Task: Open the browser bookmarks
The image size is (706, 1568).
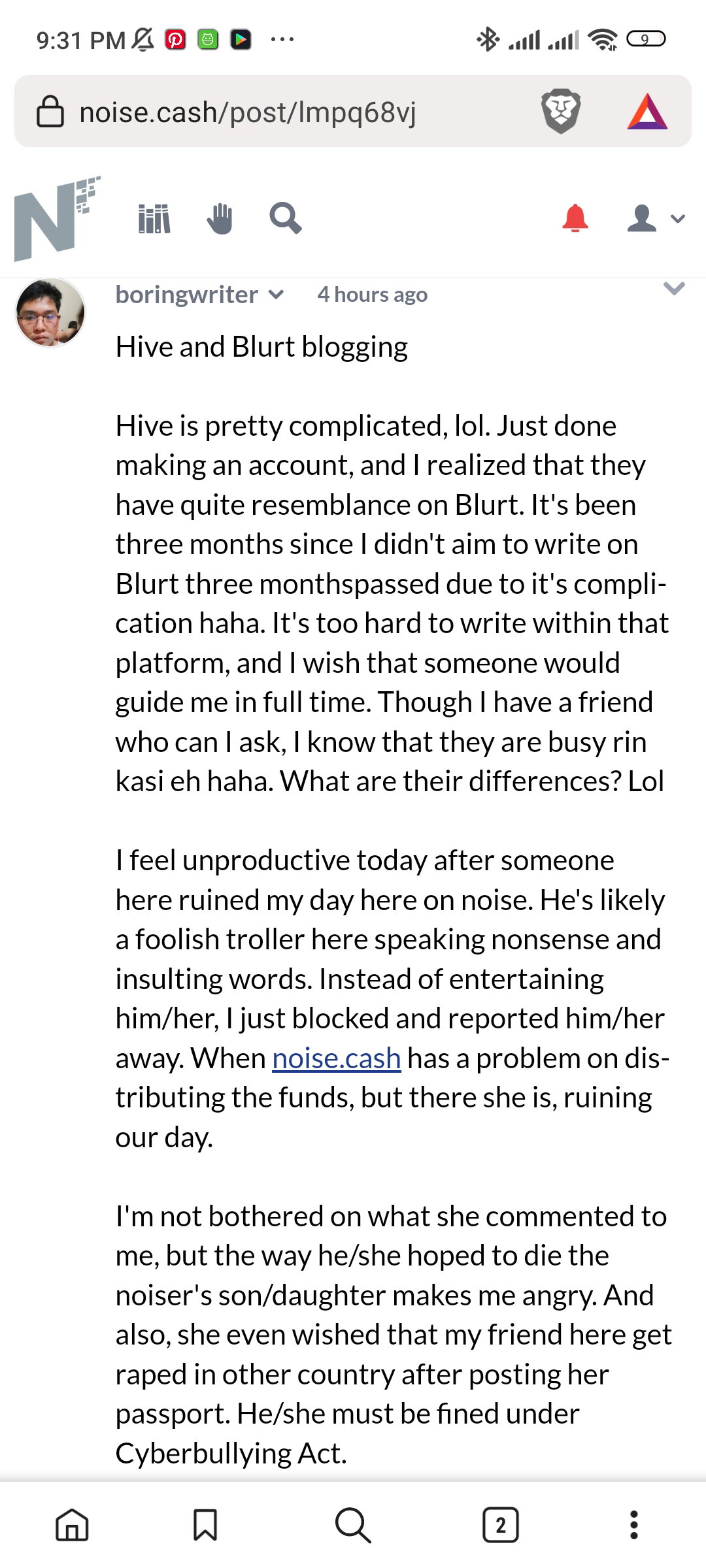Action: [205, 1525]
